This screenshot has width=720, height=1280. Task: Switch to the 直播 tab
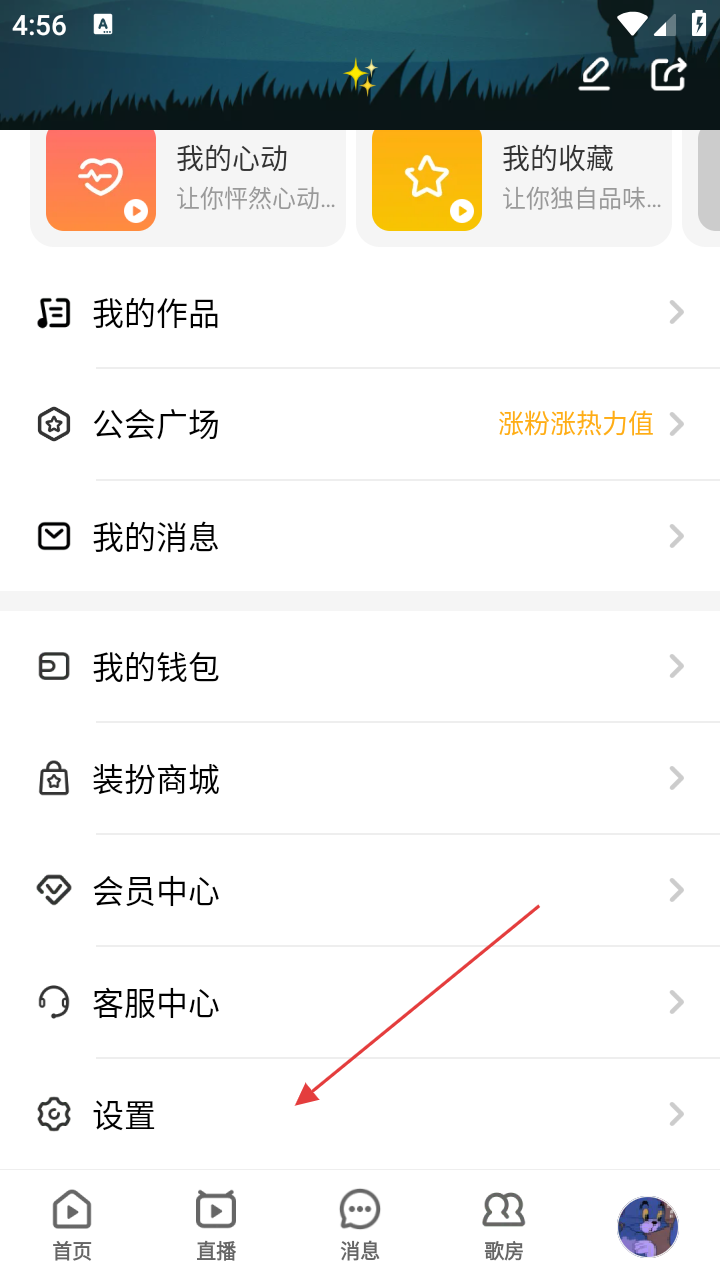pyautogui.click(x=216, y=1224)
